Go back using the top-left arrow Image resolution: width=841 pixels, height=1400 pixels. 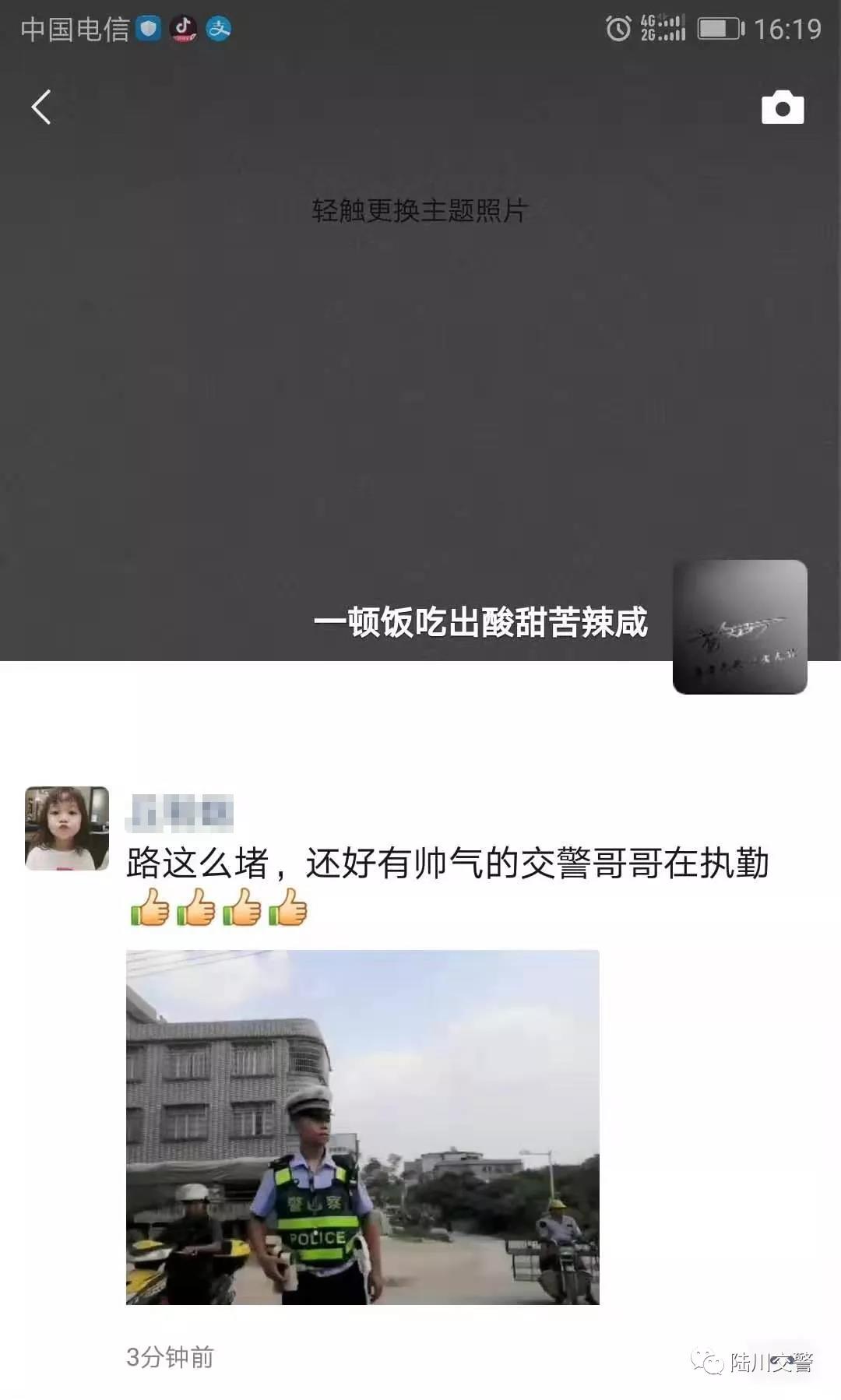click(x=41, y=107)
